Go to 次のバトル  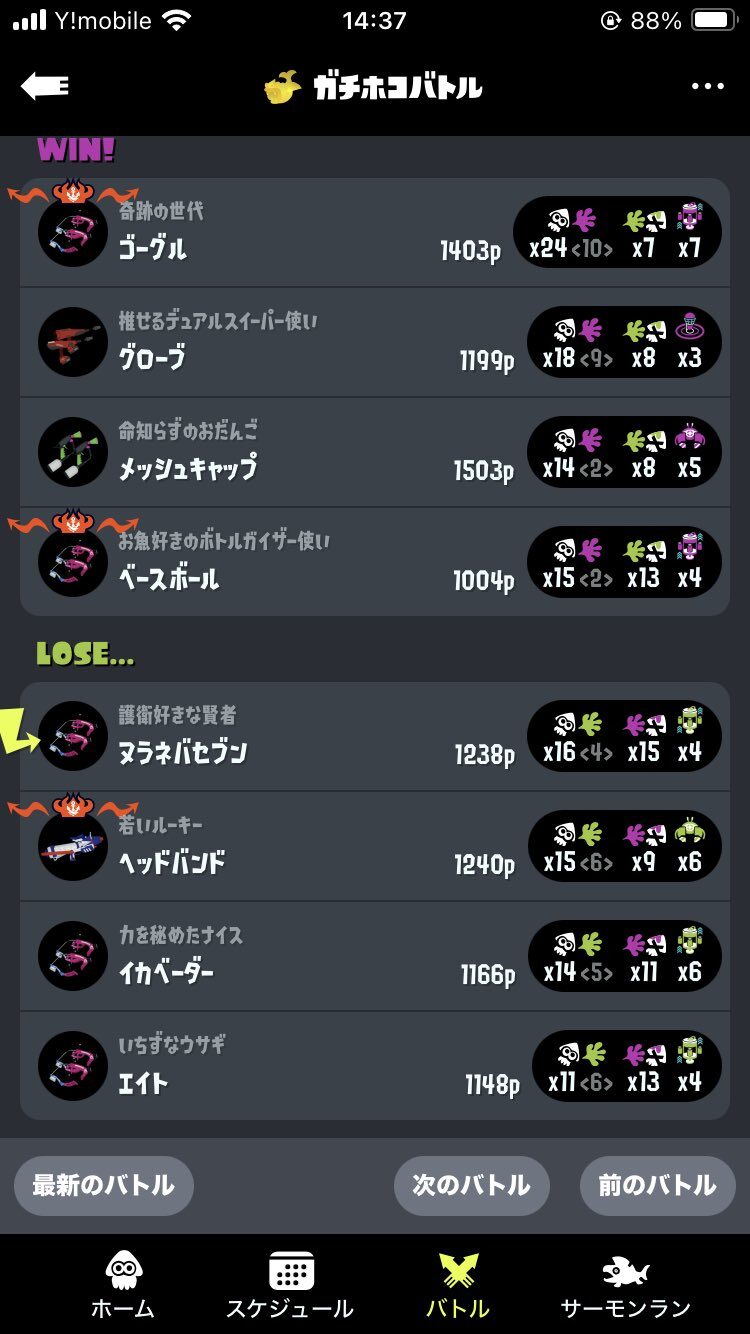tap(471, 1186)
